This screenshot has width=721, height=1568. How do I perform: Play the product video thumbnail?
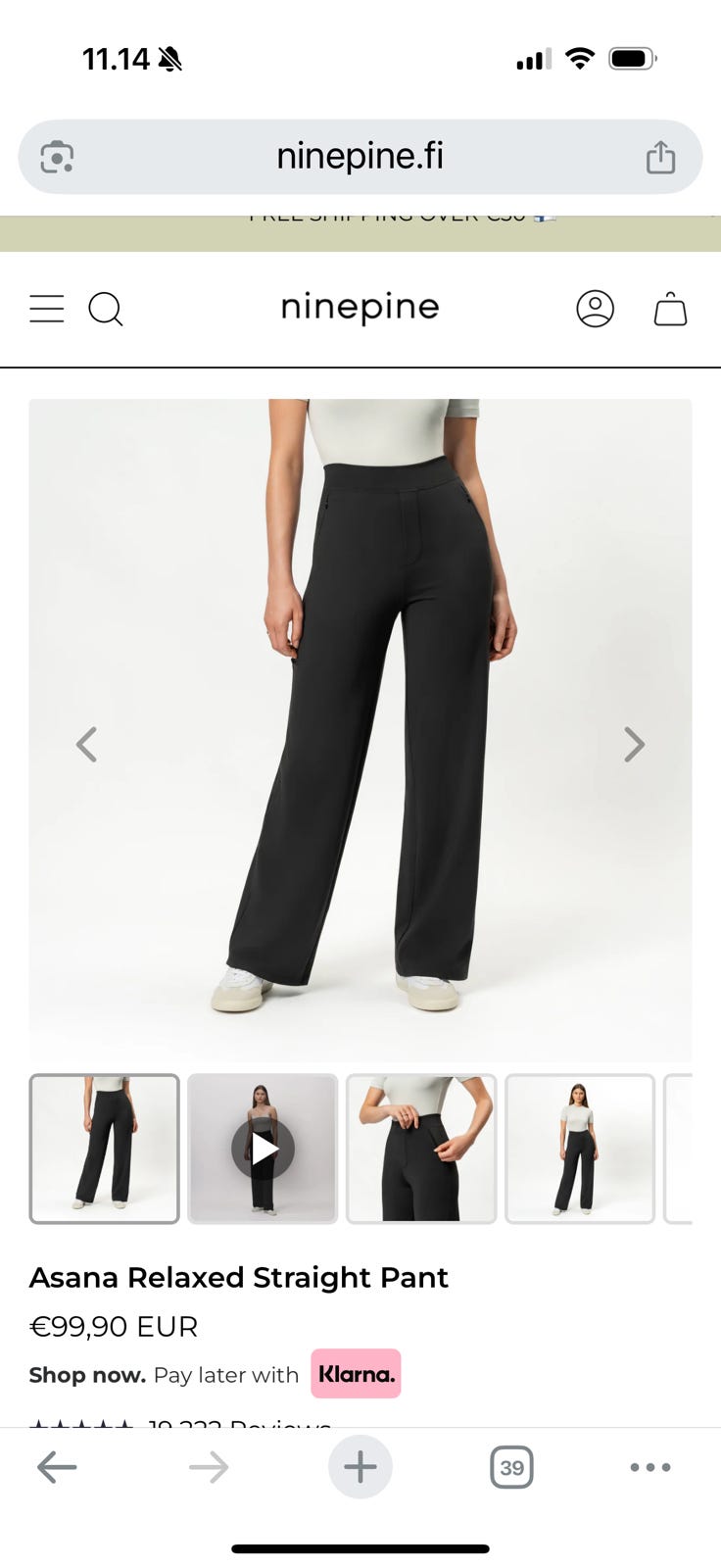263,1149
